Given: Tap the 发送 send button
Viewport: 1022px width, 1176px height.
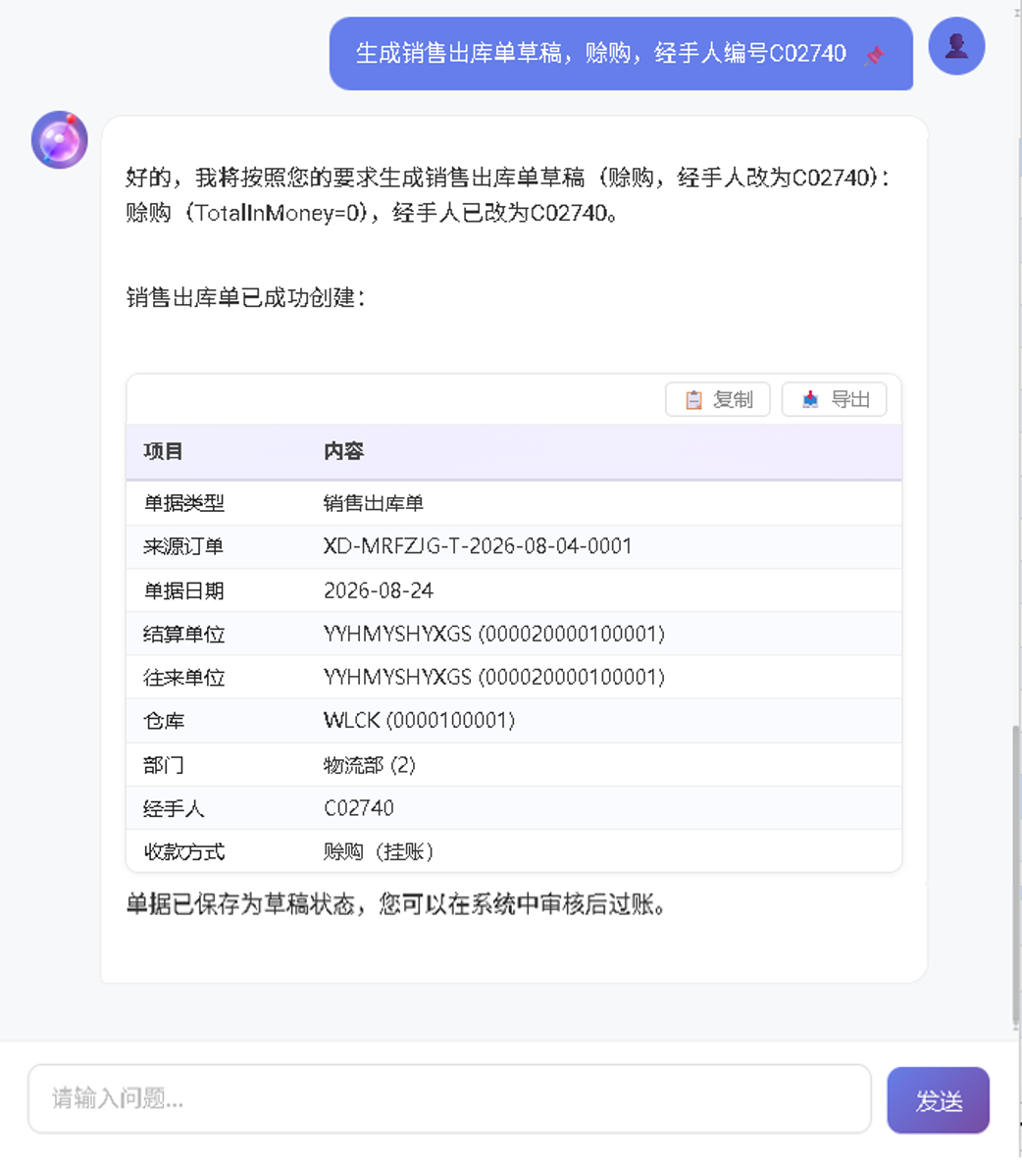Looking at the screenshot, I should point(938,1100).
